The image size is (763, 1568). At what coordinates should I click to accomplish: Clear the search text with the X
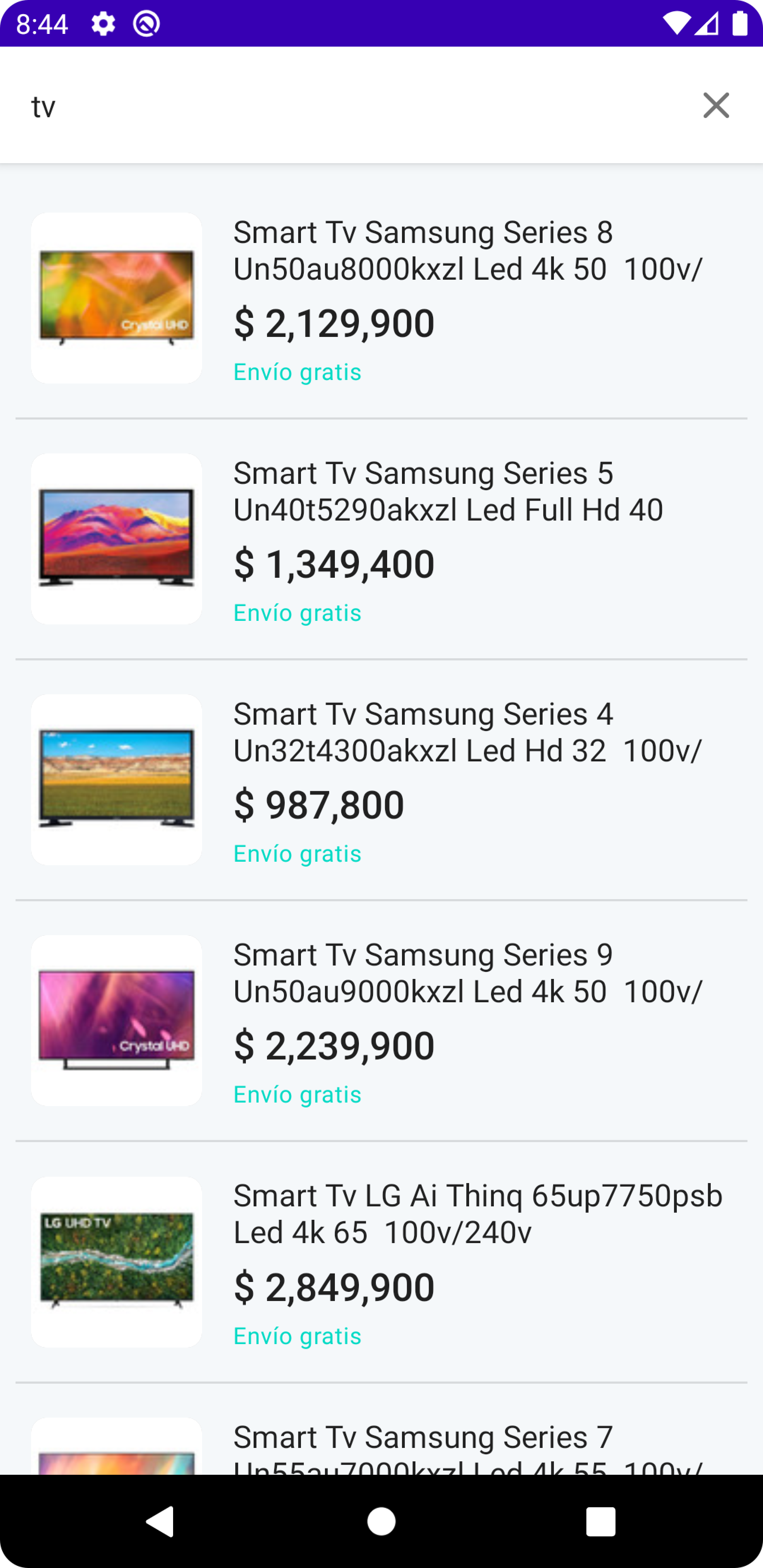pos(716,105)
